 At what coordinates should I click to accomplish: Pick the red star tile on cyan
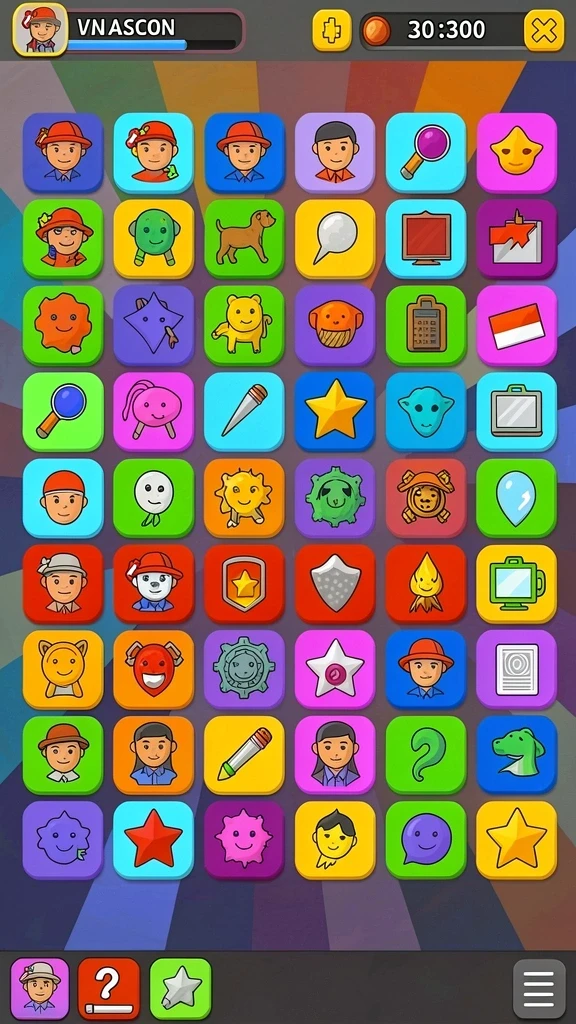[x=153, y=840]
